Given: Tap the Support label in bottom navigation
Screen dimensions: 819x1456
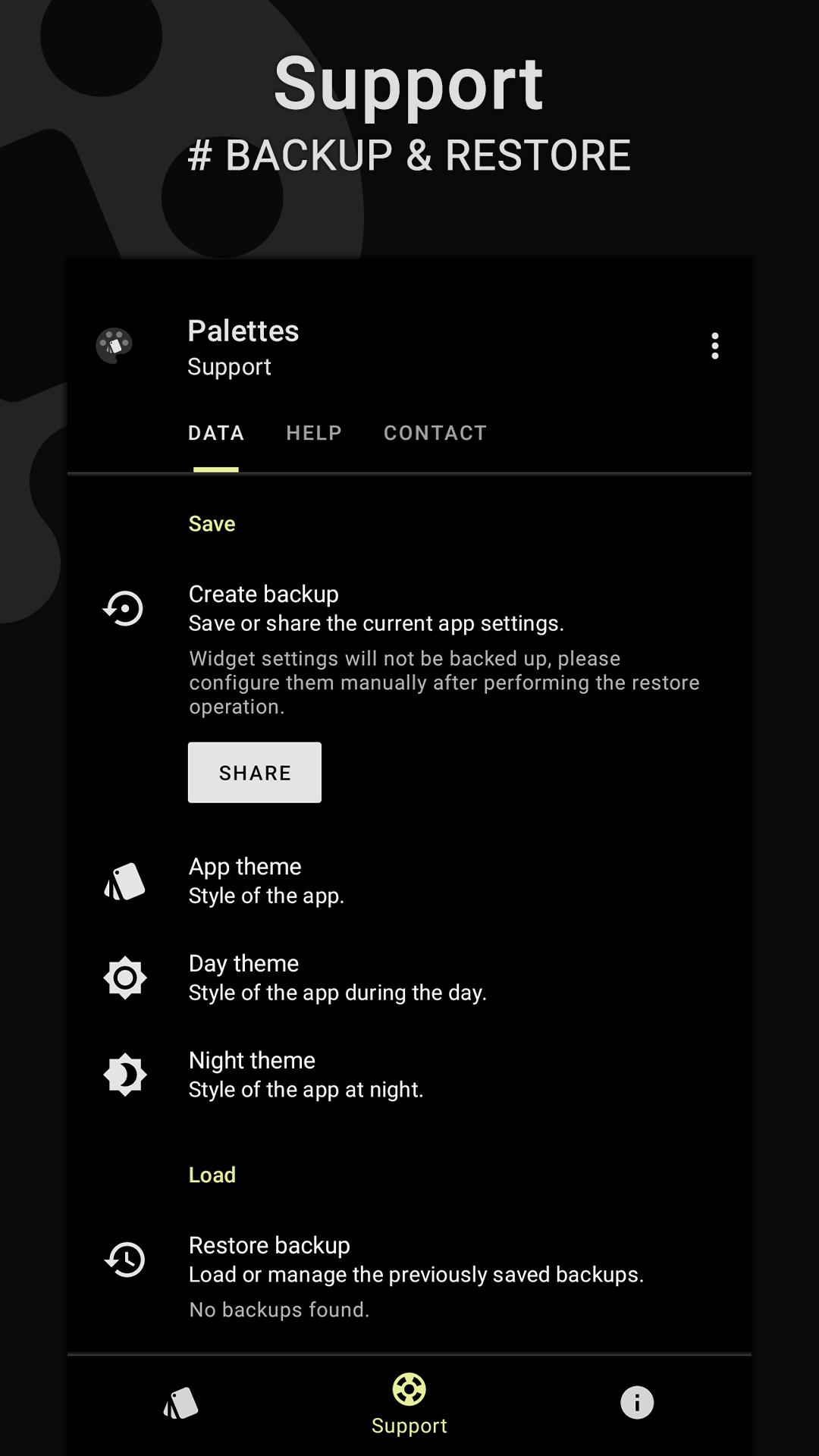Looking at the screenshot, I should [409, 1426].
